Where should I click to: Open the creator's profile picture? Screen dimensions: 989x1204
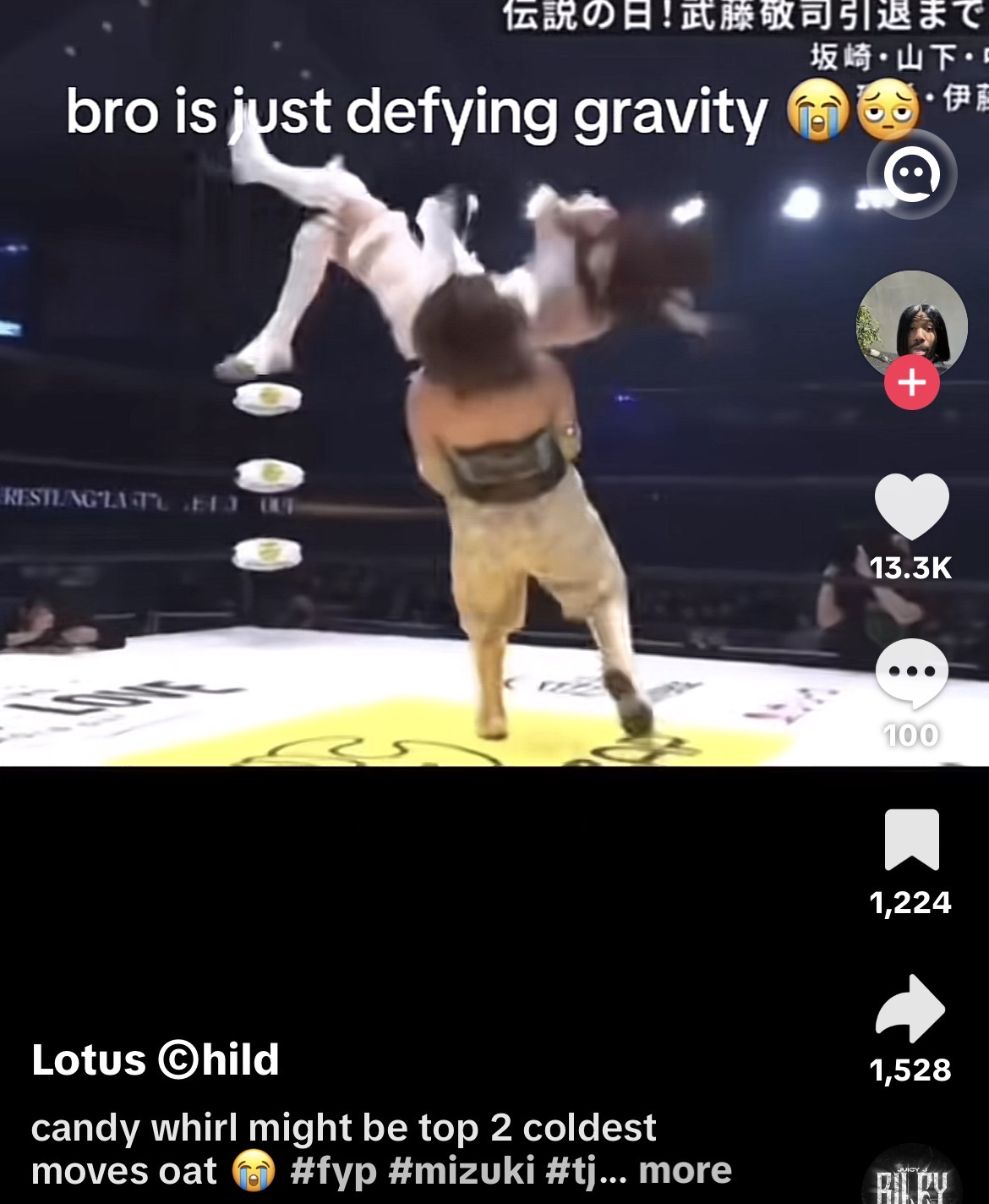[x=911, y=324]
